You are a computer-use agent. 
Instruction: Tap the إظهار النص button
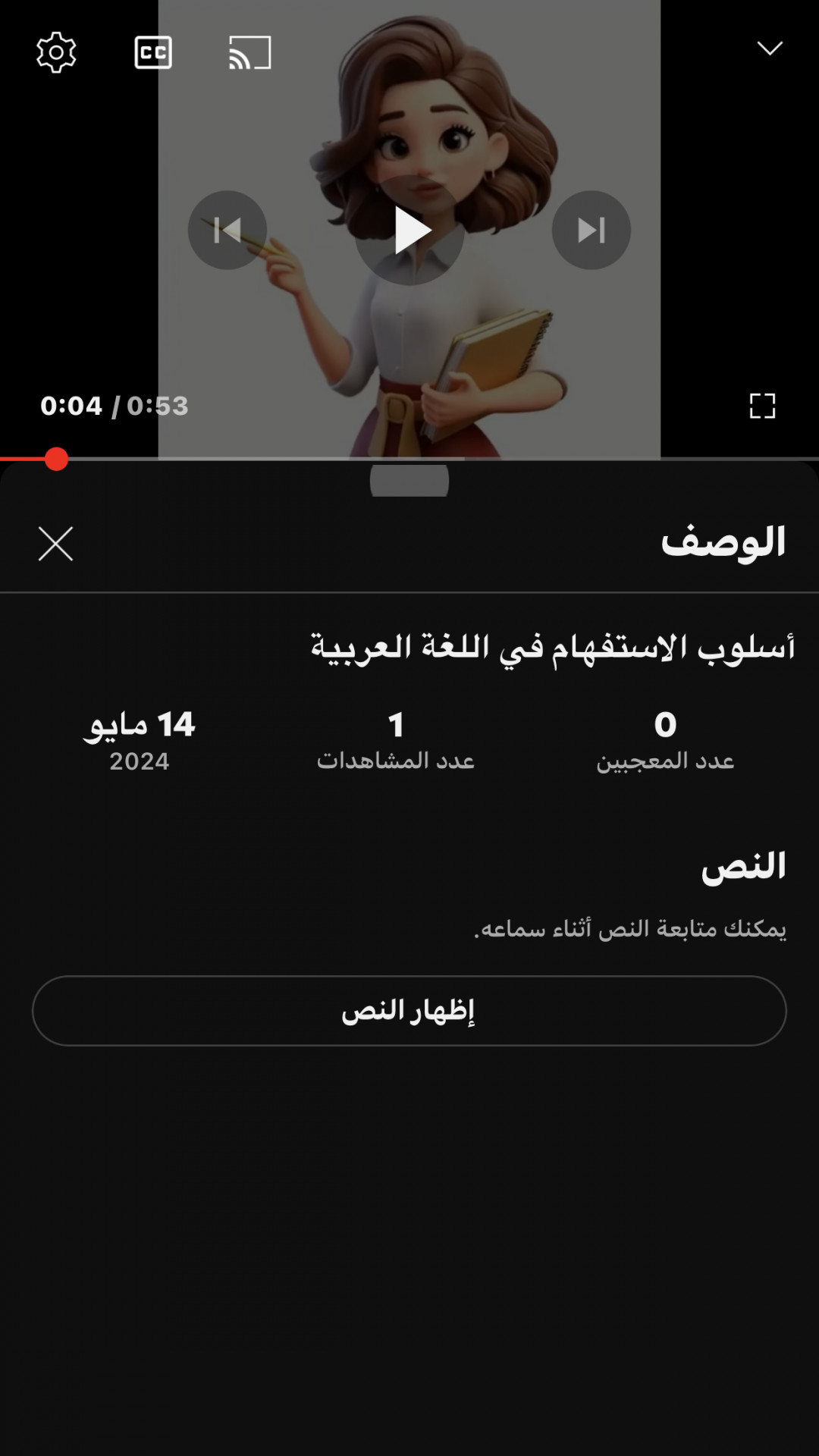[x=409, y=1011]
